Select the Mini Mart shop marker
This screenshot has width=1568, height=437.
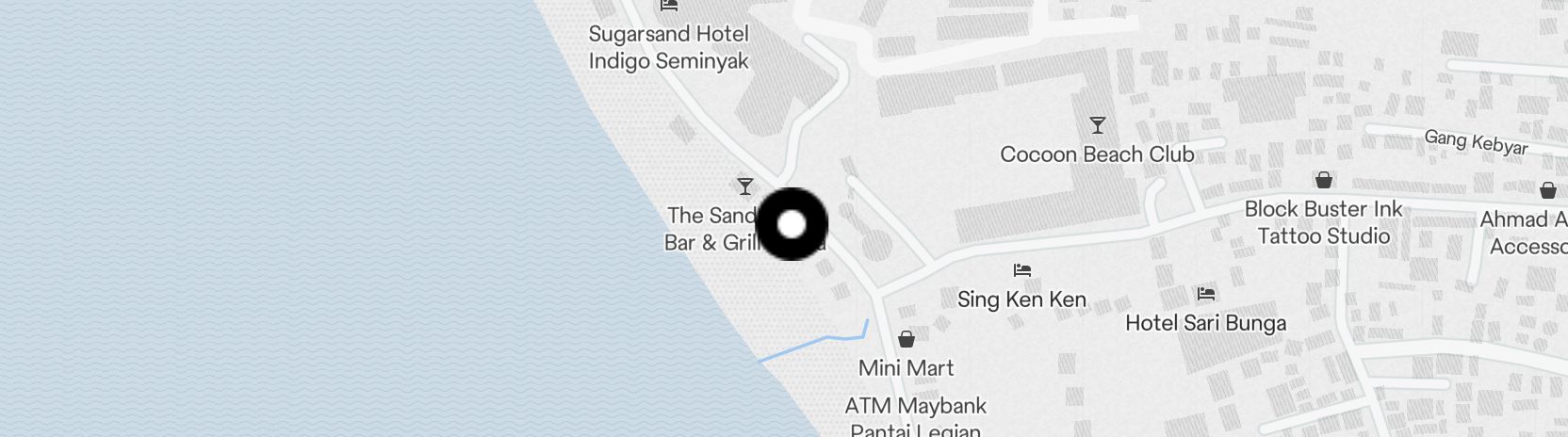coord(906,339)
